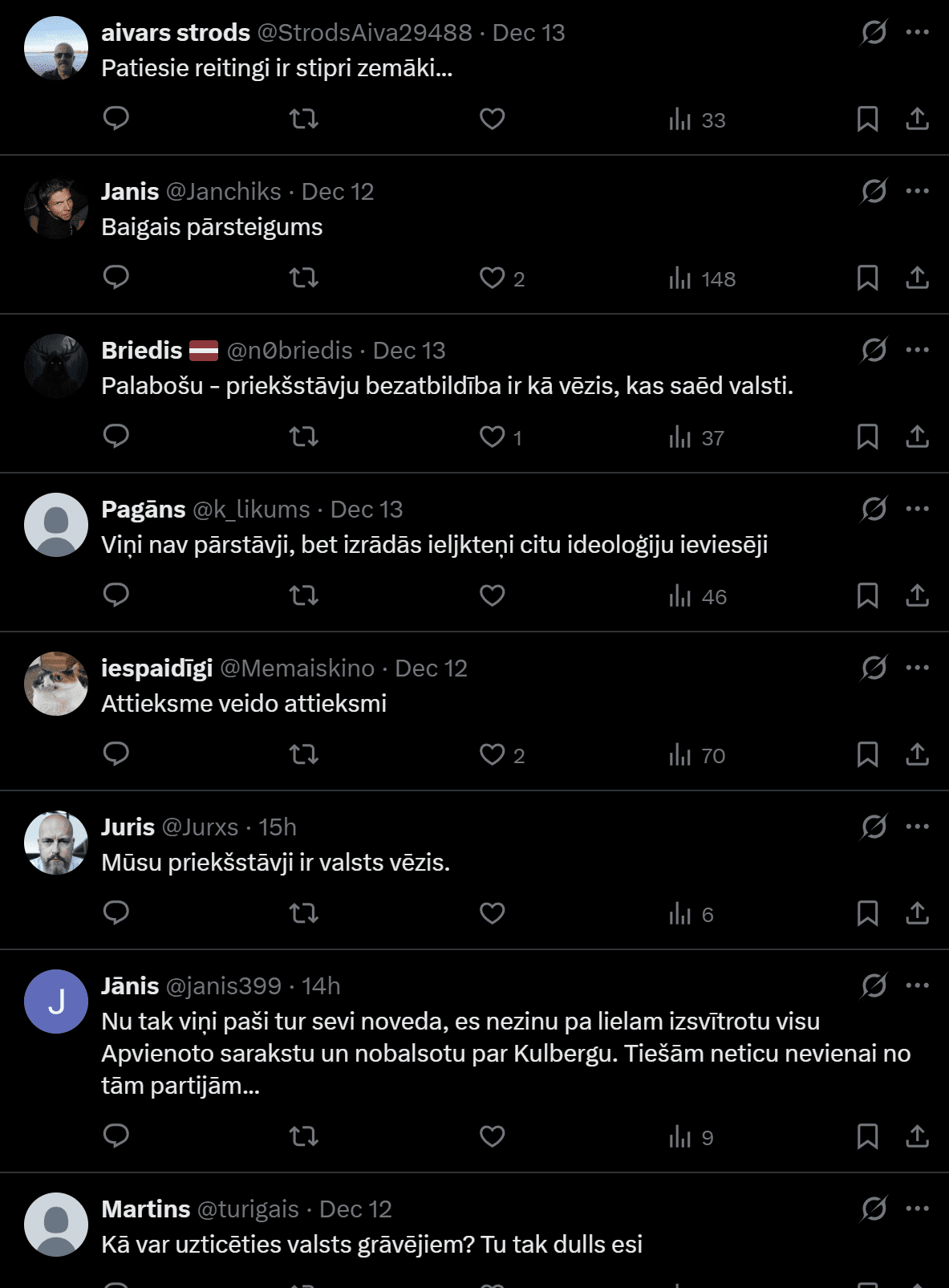
Task: Repost Janis @Janchiks' reply
Action: [303, 278]
